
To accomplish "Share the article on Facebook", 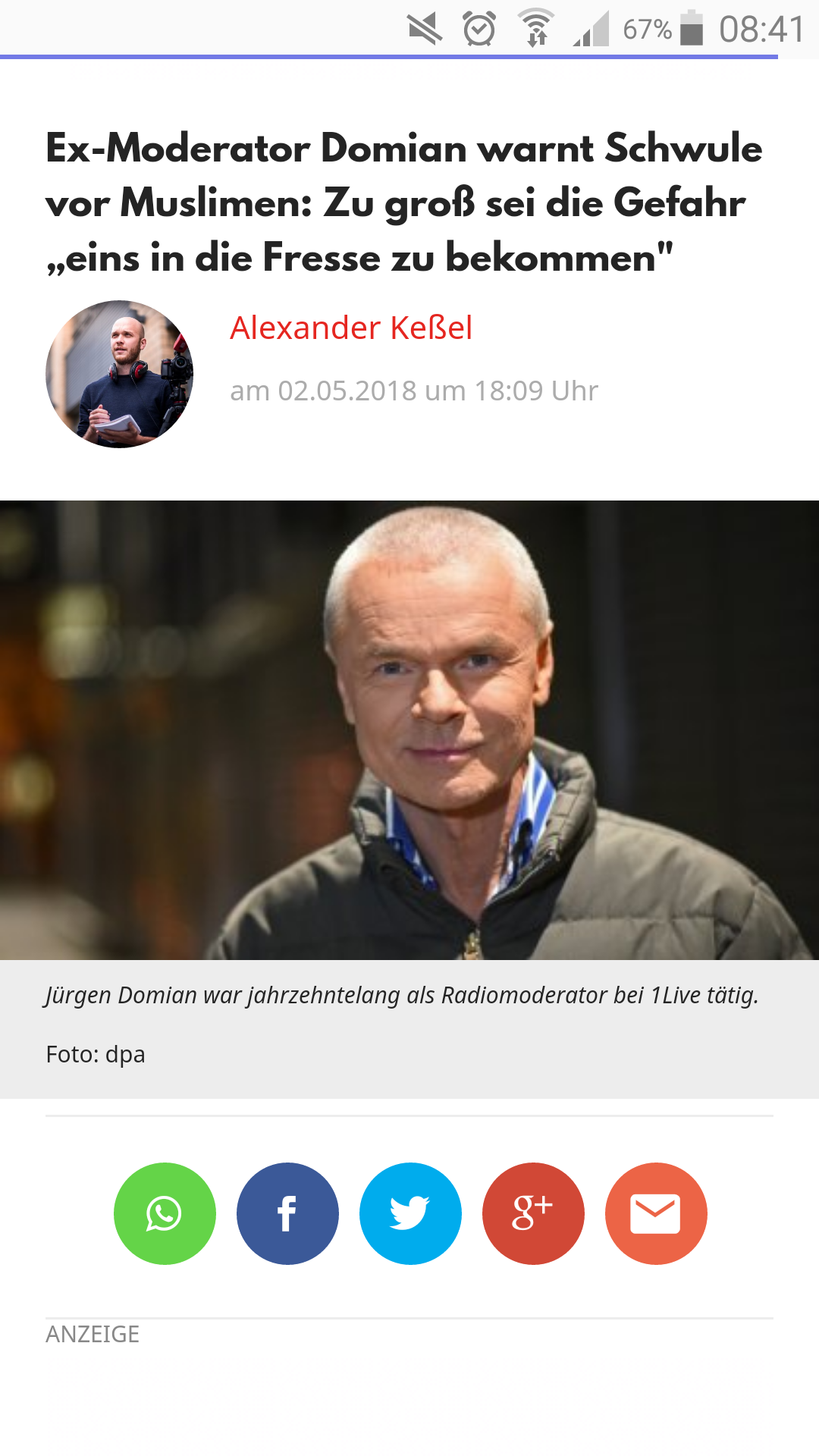I will [x=287, y=1213].
